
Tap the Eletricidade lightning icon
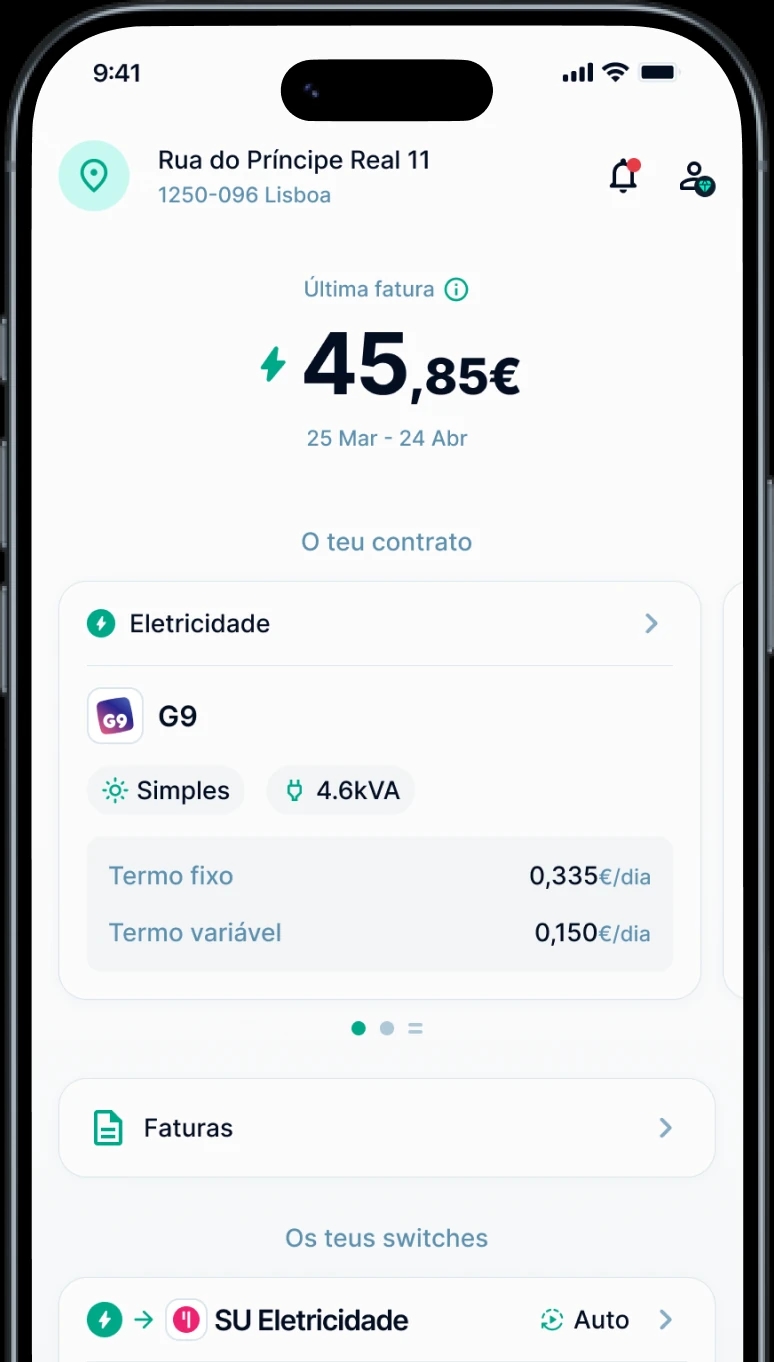point(100,623)
